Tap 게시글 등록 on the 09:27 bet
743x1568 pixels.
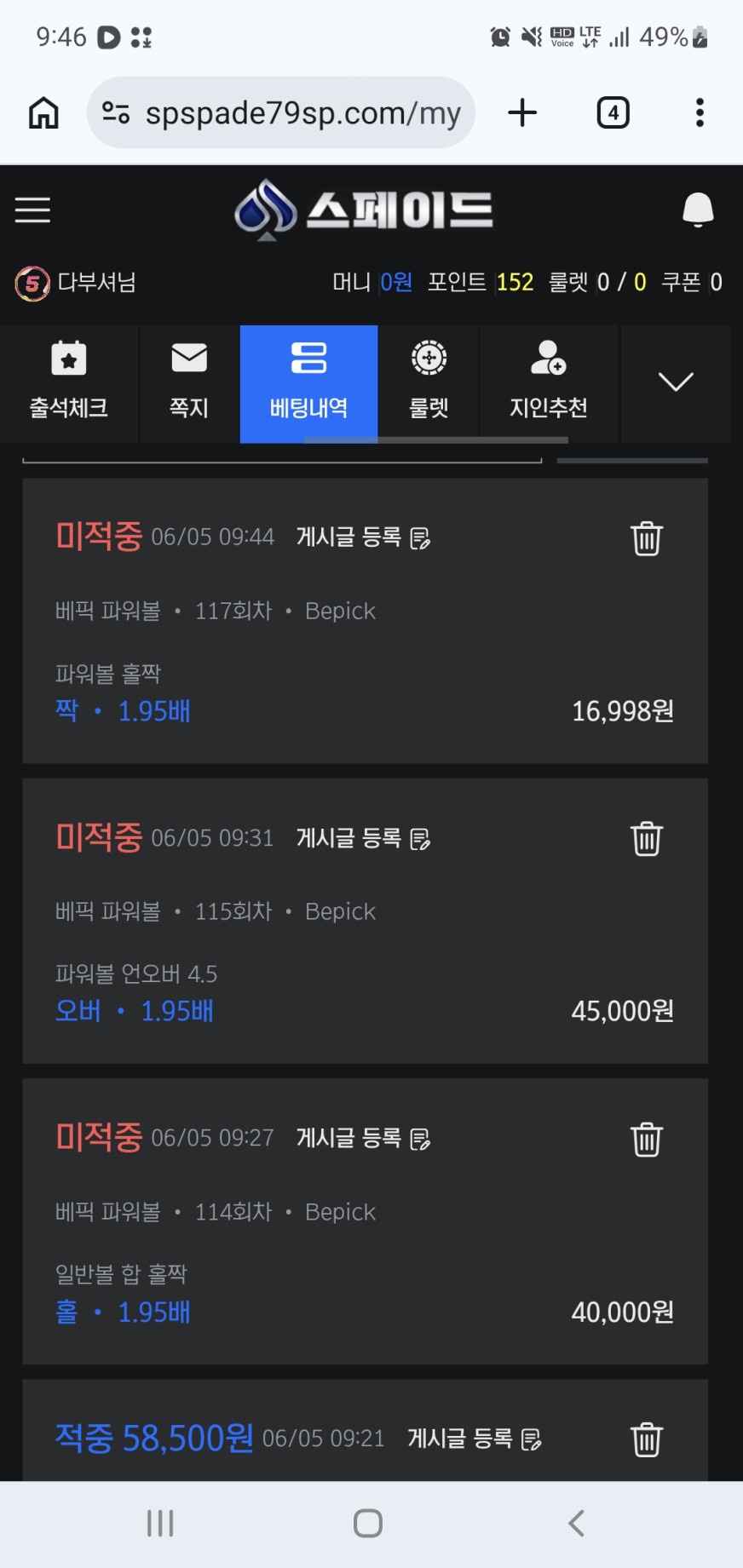tap(363, 1138)
